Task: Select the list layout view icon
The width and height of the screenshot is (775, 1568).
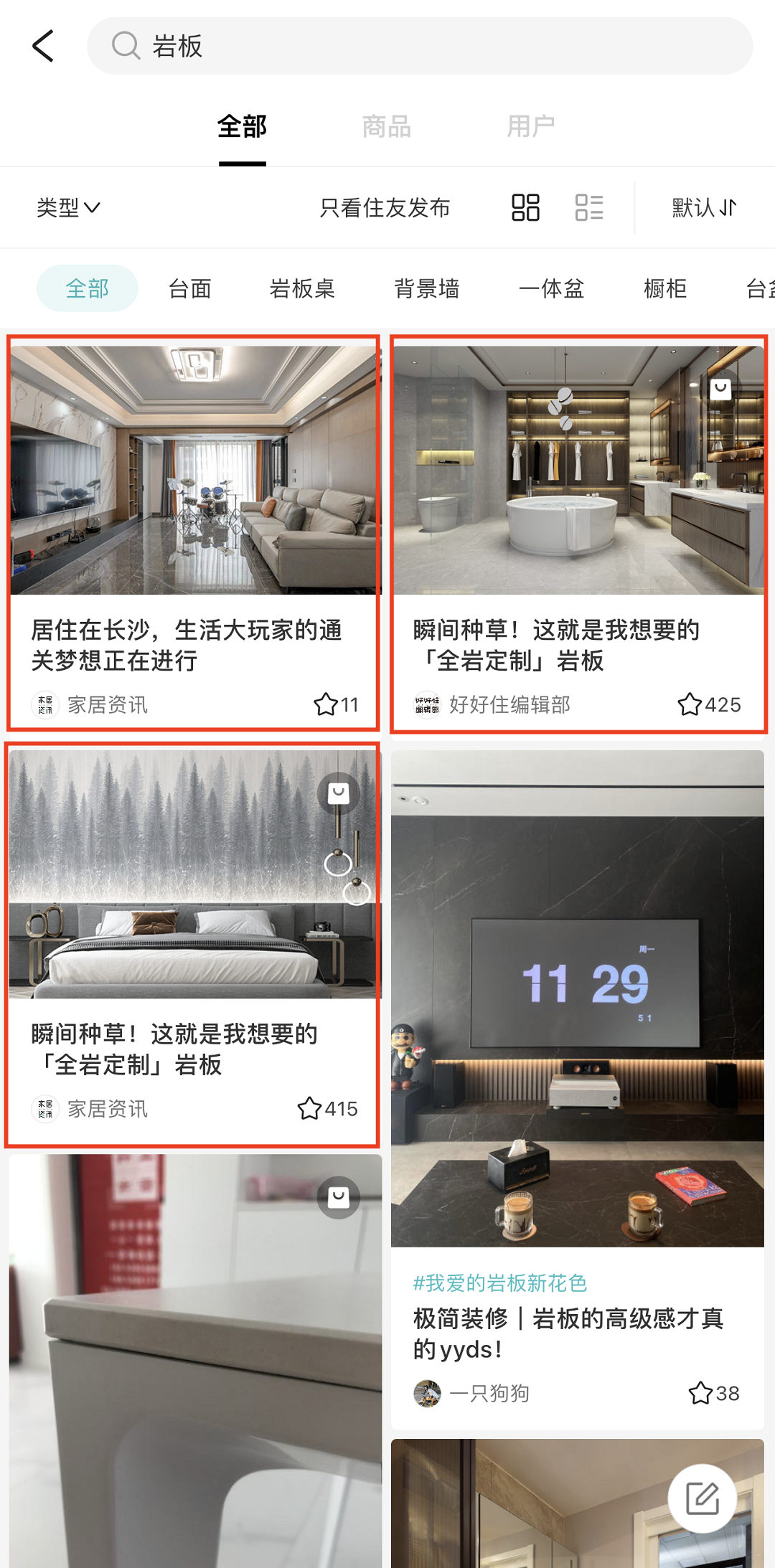Action: pyautogui.click(x=589, y=208)
